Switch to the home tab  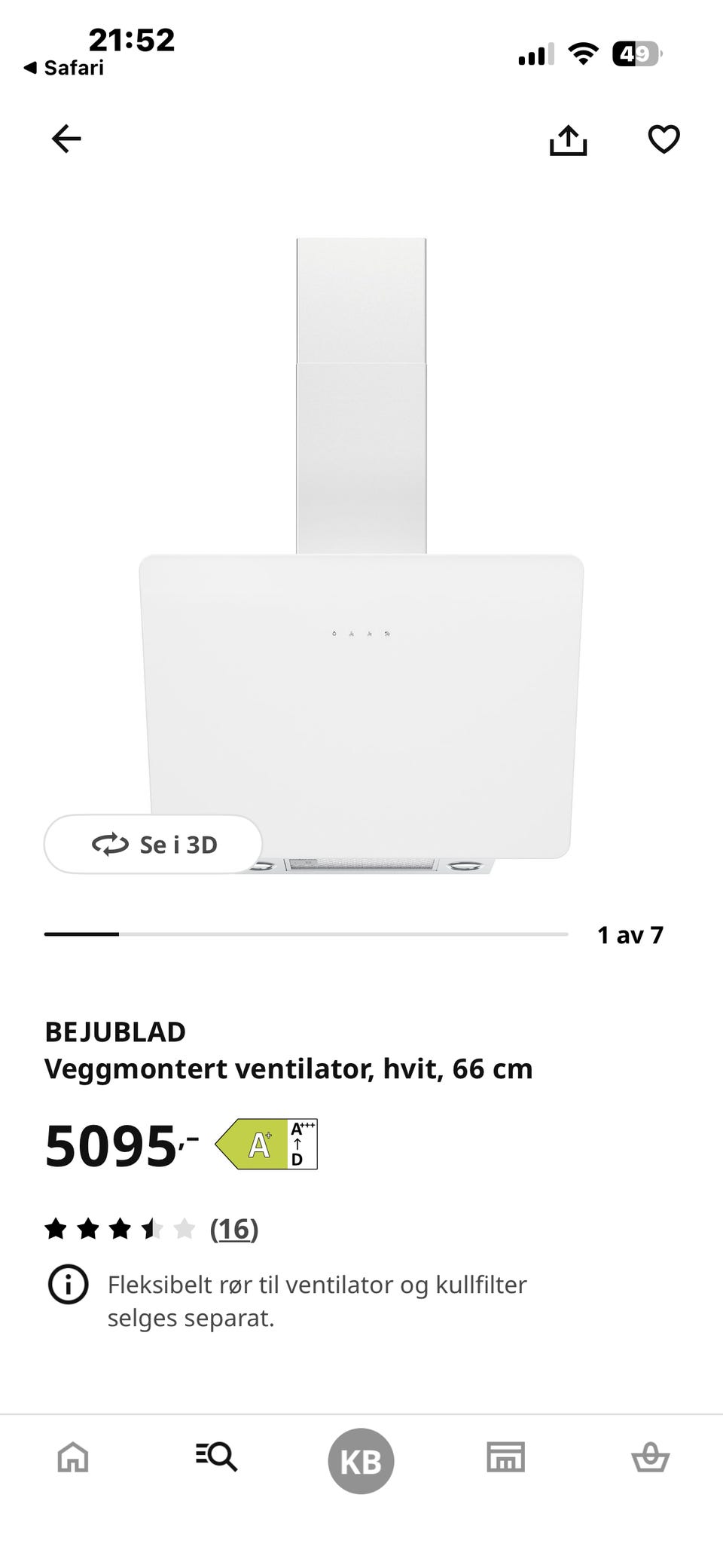(x=73, y=1457)
